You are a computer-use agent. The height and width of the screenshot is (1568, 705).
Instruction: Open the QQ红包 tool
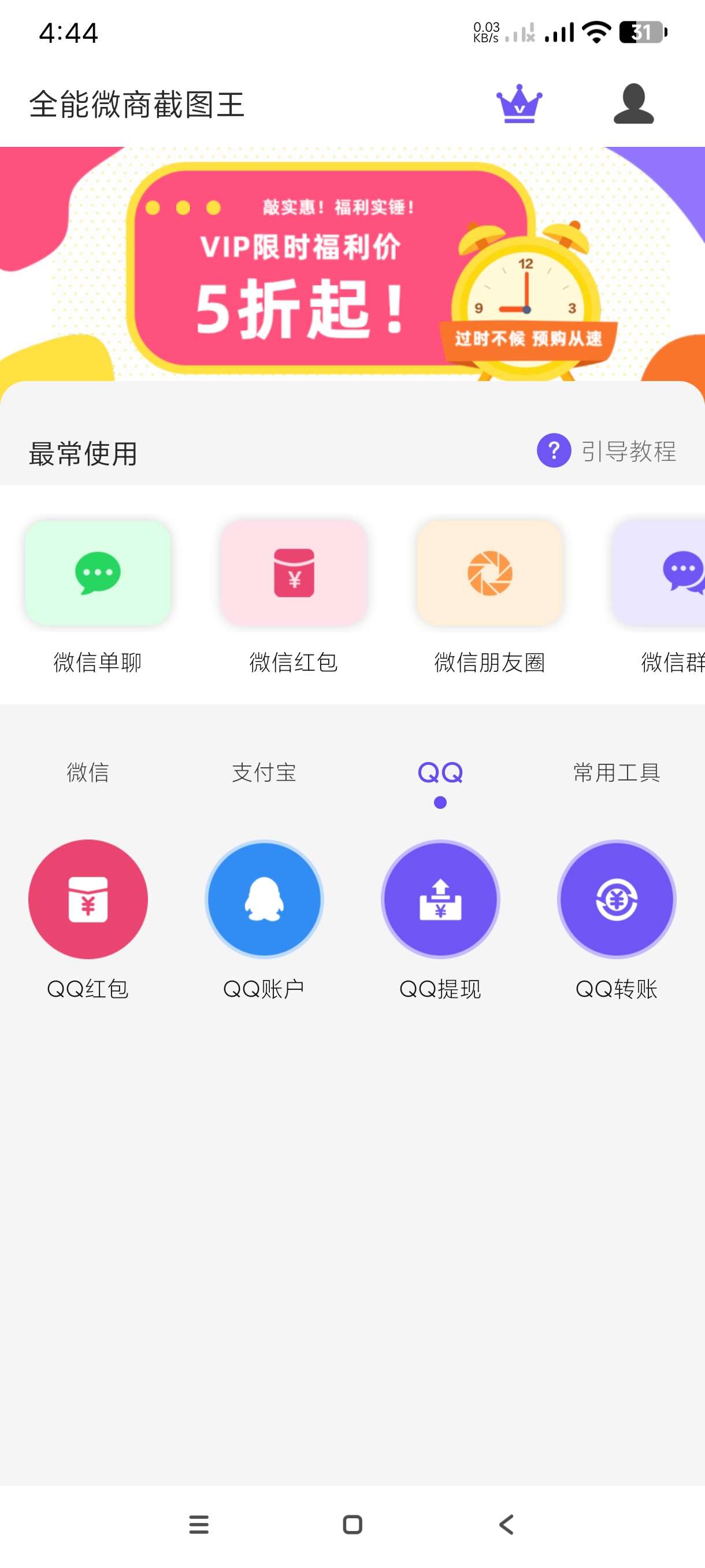[x=88, y=899]
